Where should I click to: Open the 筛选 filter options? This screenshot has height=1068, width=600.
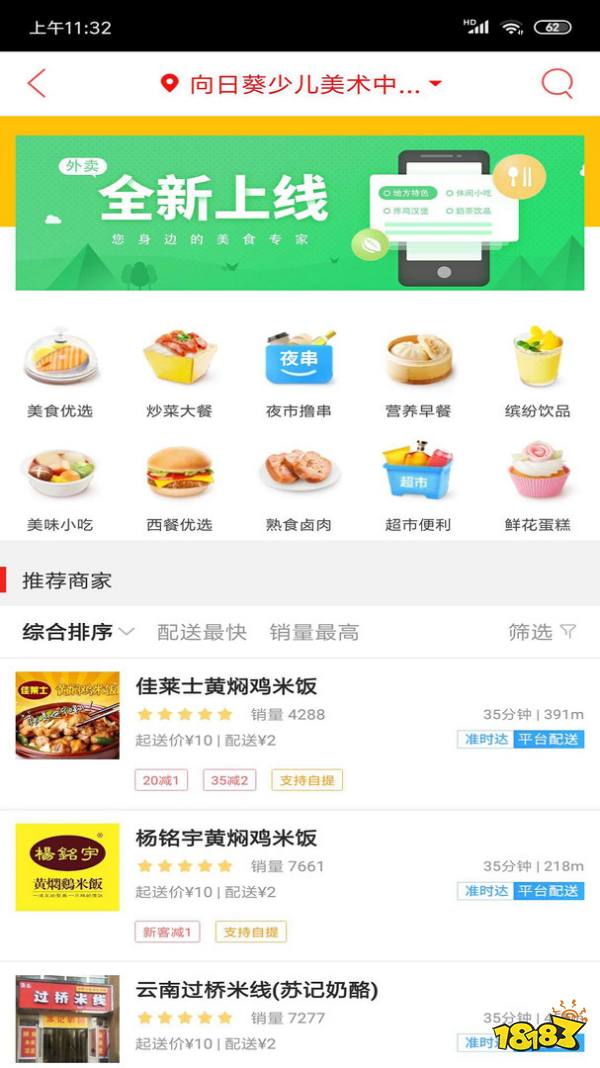(x=542, y=632)
